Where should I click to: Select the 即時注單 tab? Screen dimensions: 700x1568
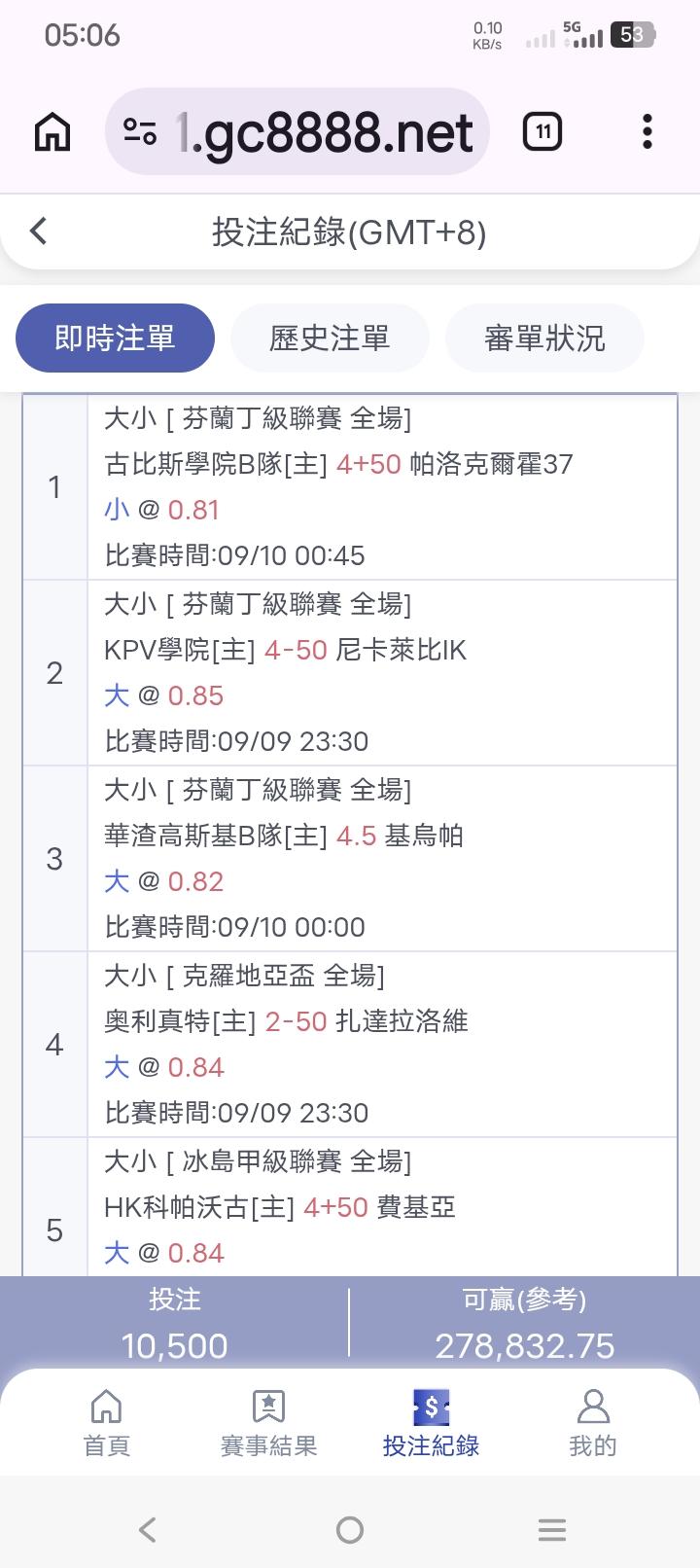[x=115, y=338]
